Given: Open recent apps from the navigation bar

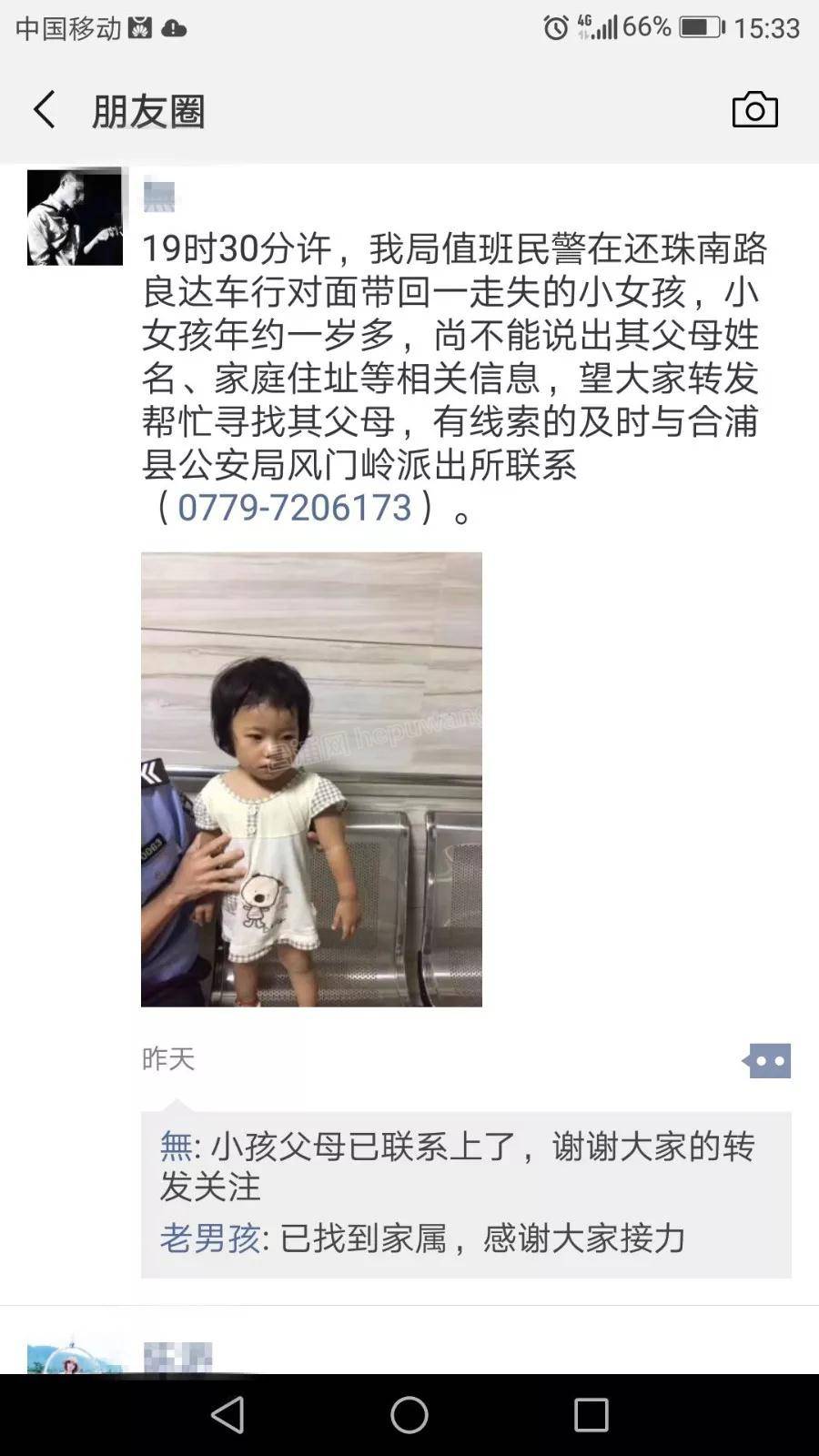Looking at the screenshot, I should [x=591, y=1415].
